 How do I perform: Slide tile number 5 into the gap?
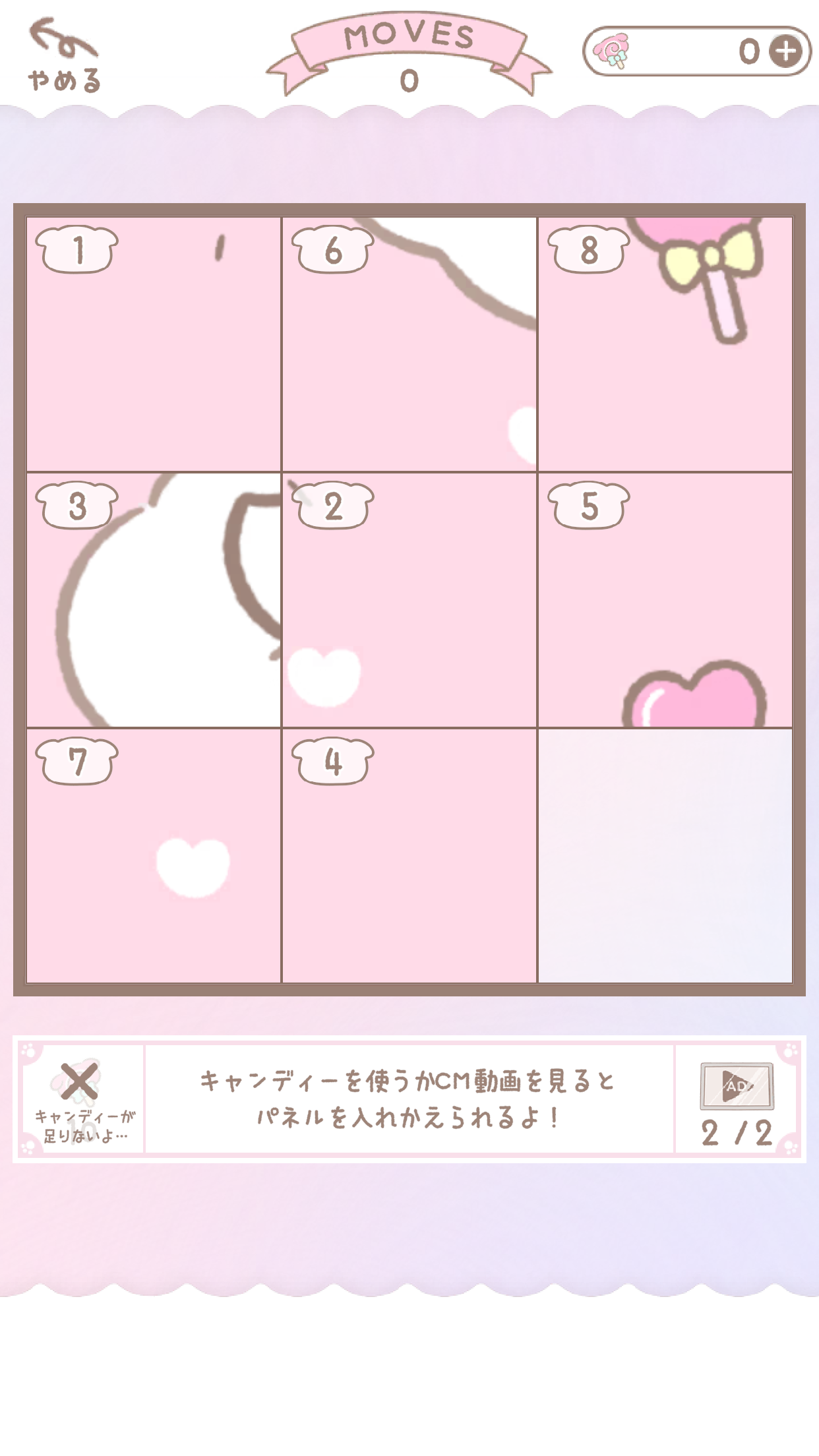[x=665, y=600]
